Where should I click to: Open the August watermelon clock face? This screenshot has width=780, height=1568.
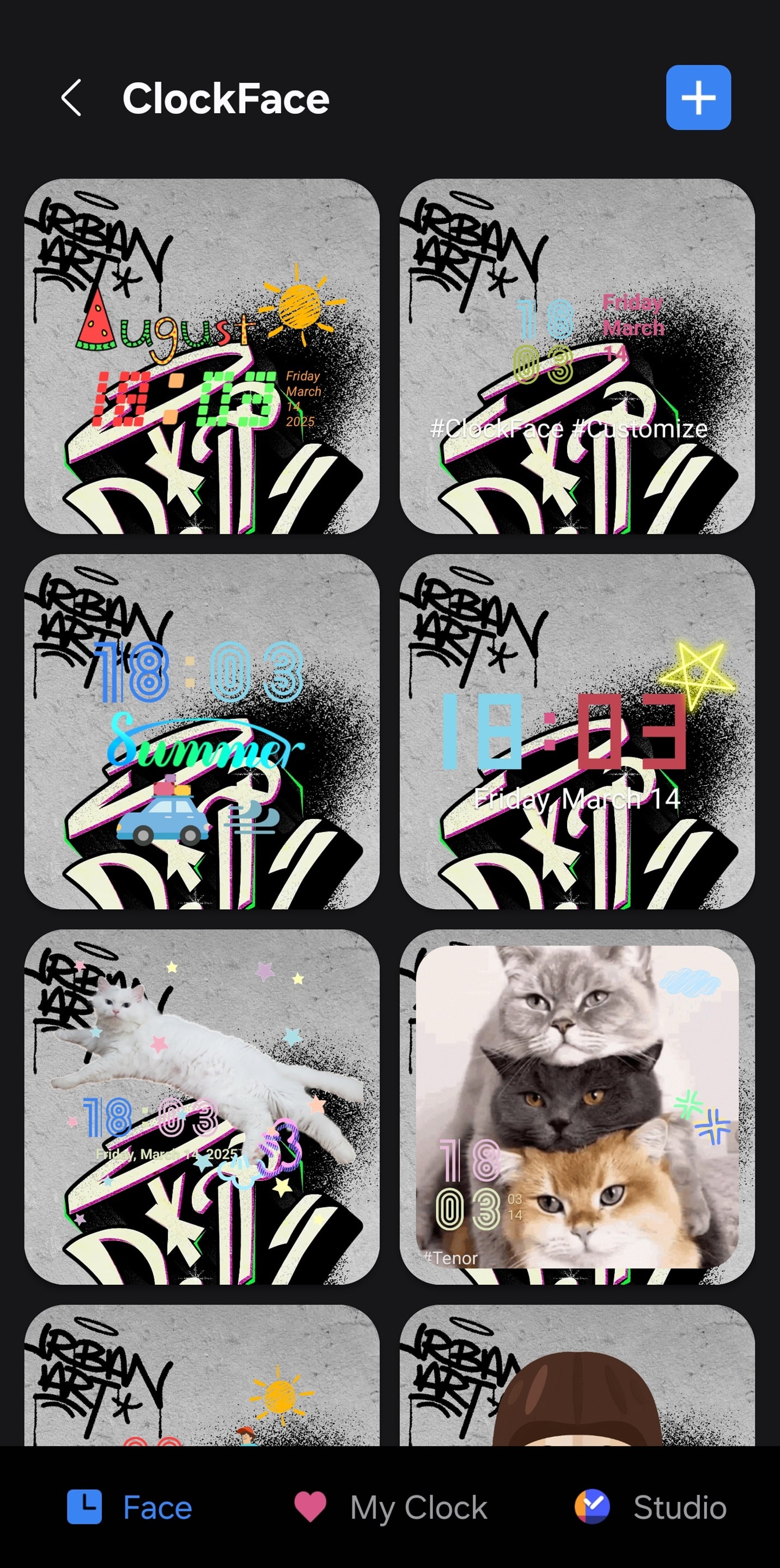point(202,356)
